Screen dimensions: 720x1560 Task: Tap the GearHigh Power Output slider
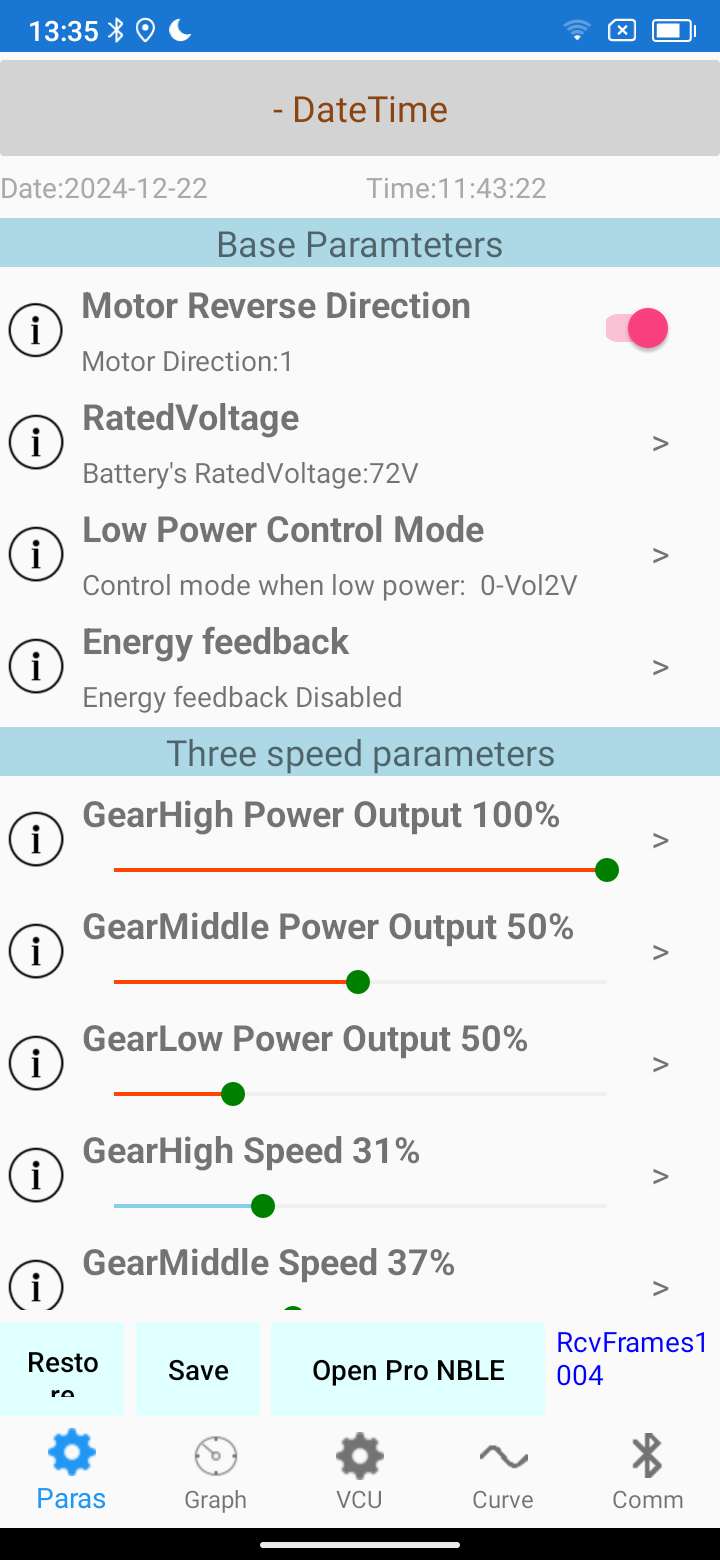click(x=360, y=870)
